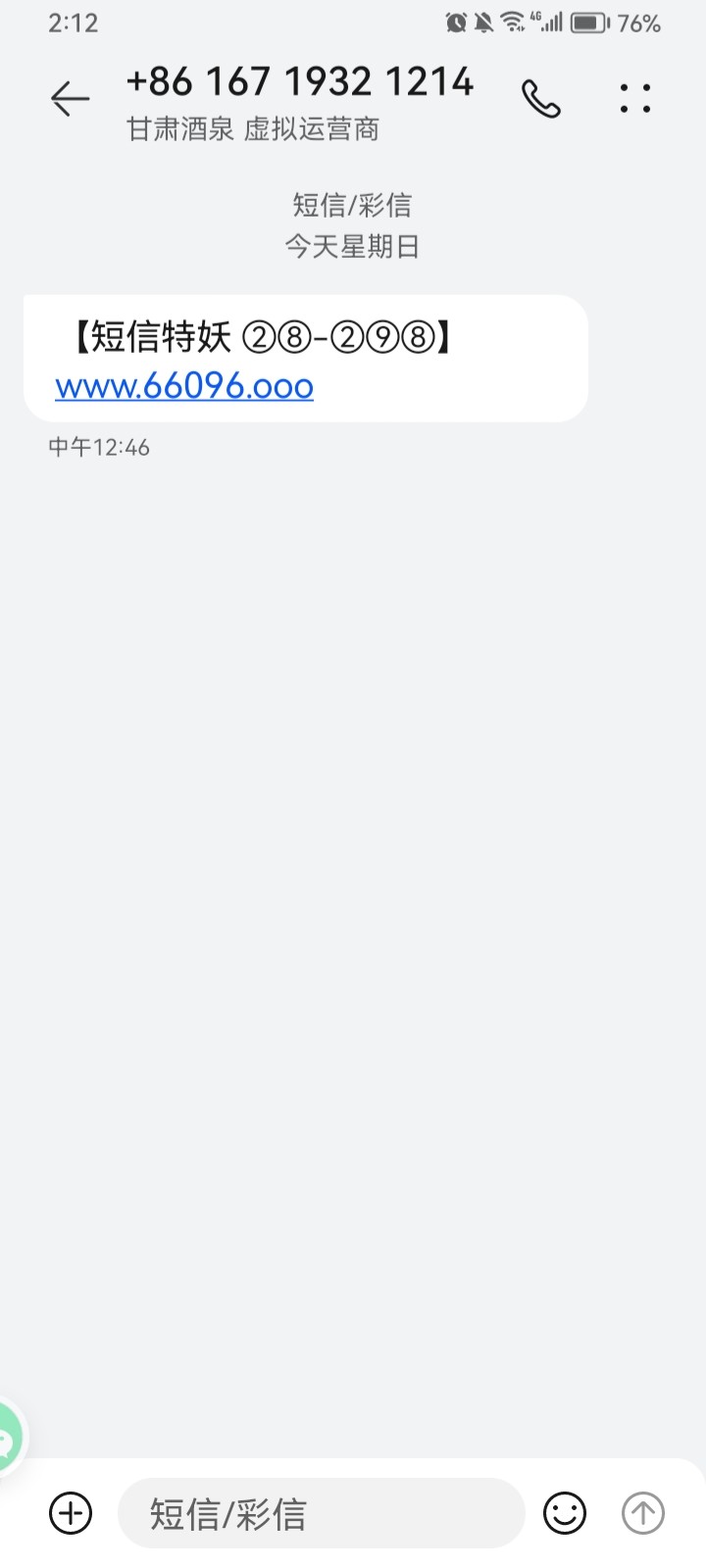Open the link www.66096.ooo
This screenshot has width=706, height=1568.
[x=183, y=387]
